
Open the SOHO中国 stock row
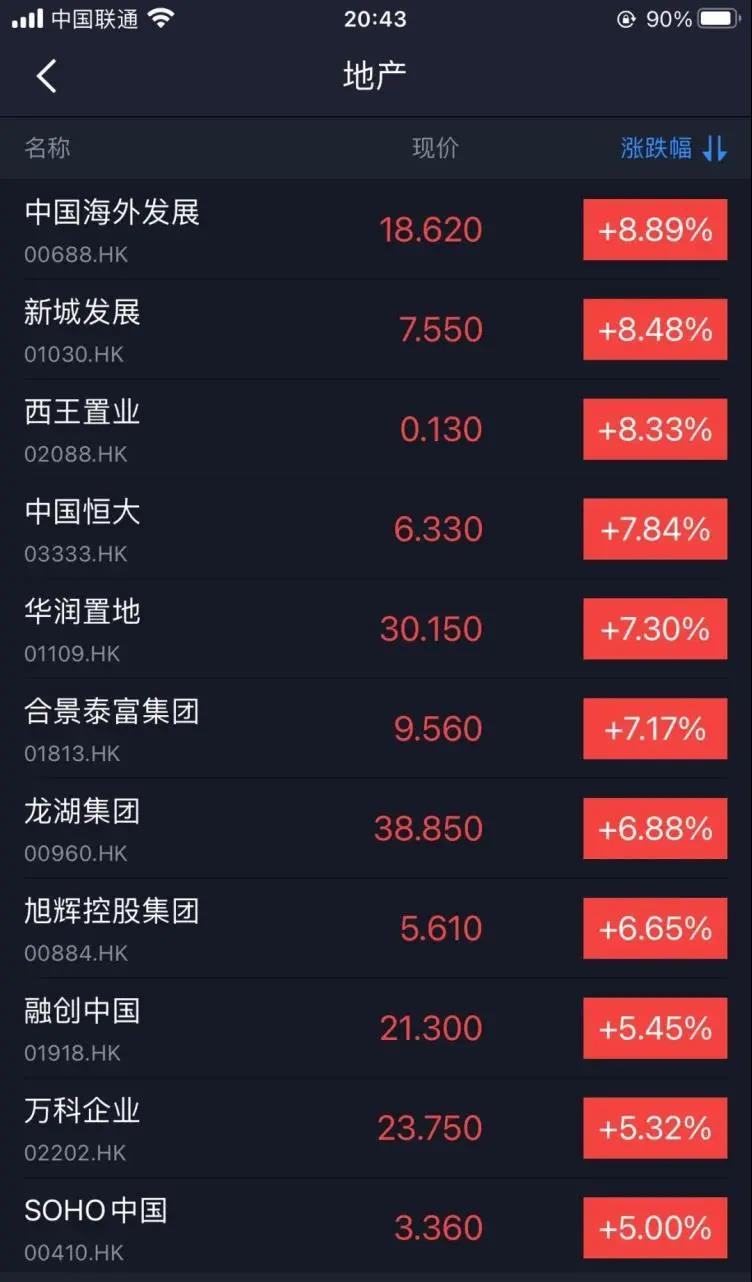pos(376,1229)
